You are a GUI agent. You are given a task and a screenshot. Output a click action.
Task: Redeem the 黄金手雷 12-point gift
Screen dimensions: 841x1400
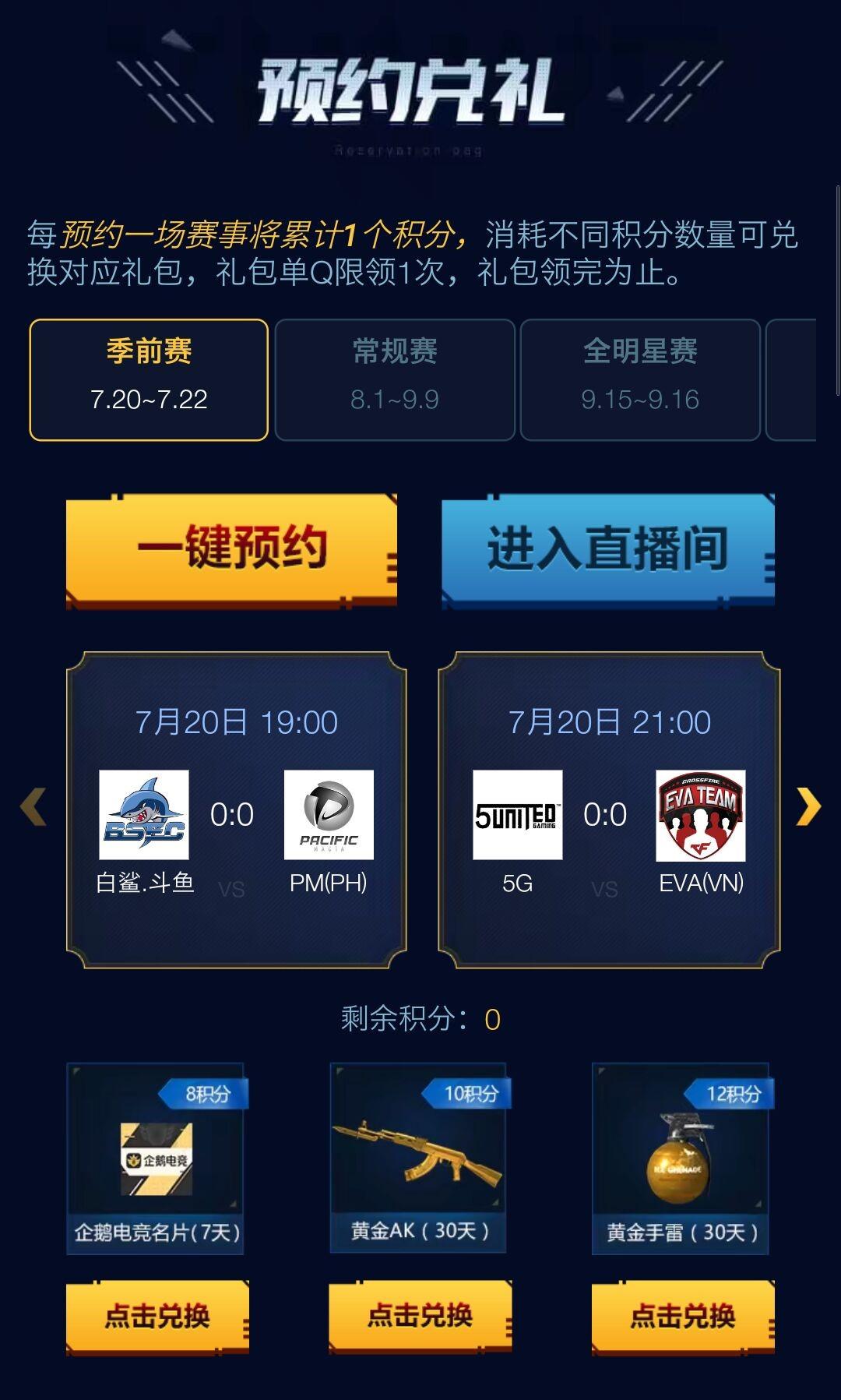coord(683,1317)
